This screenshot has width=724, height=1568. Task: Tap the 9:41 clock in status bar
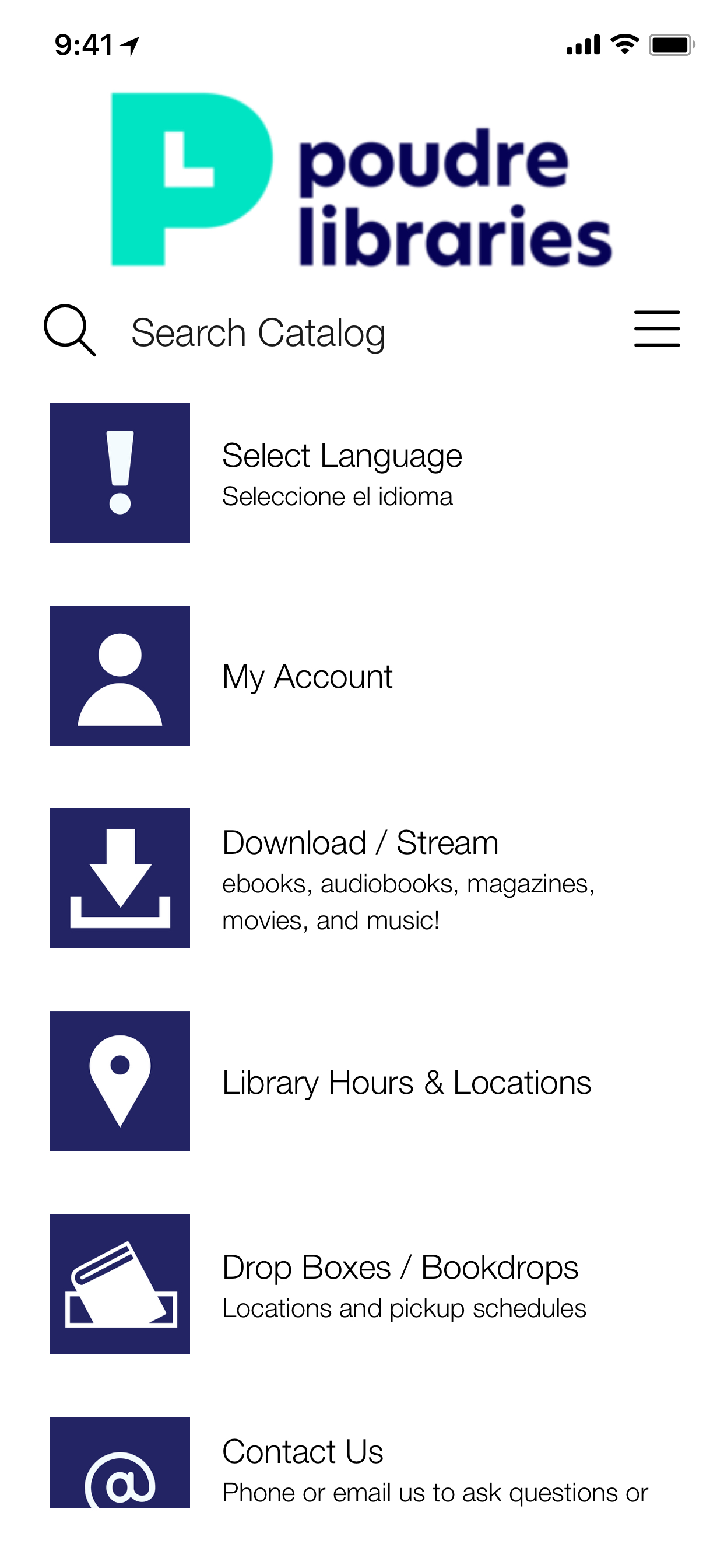83,43
